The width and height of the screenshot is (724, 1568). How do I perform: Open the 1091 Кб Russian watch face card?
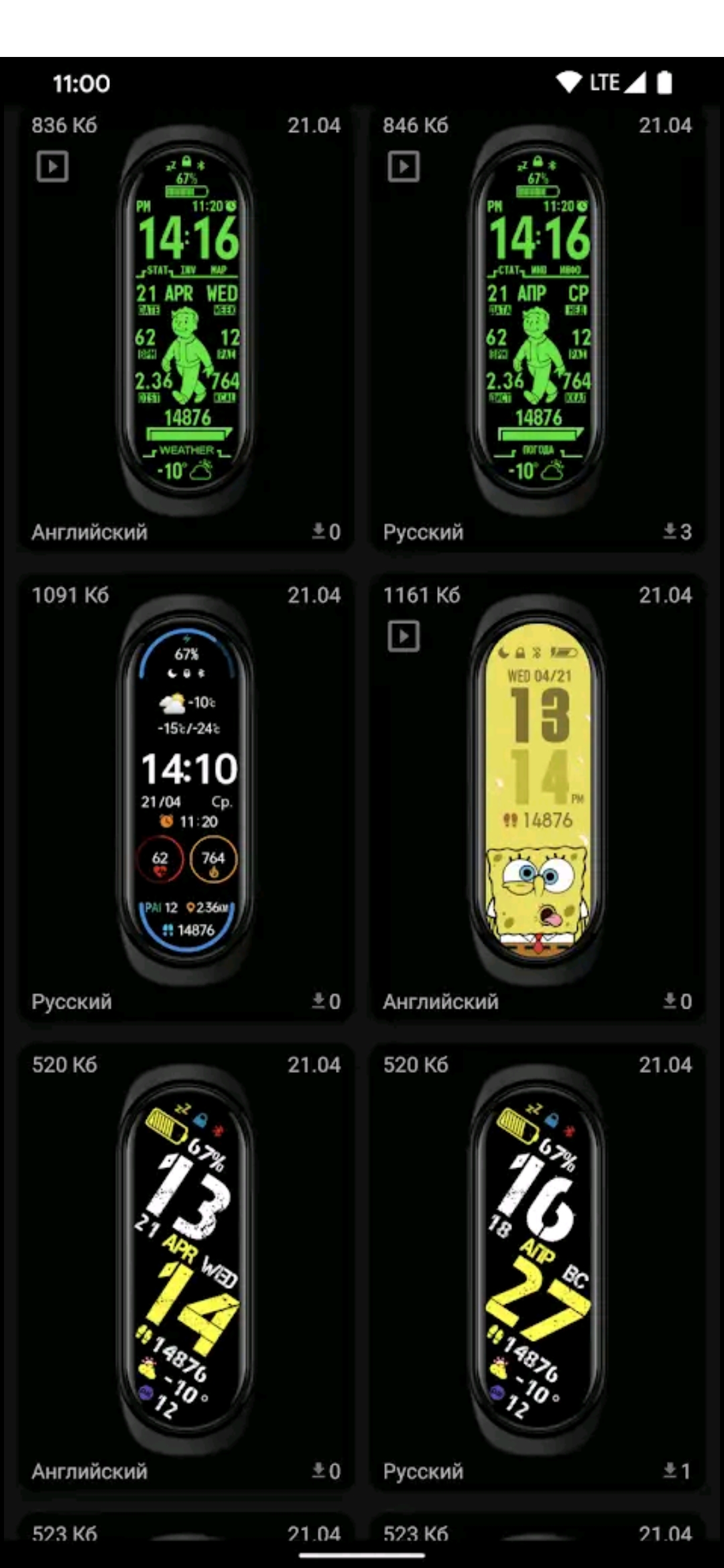click(186, 797)
